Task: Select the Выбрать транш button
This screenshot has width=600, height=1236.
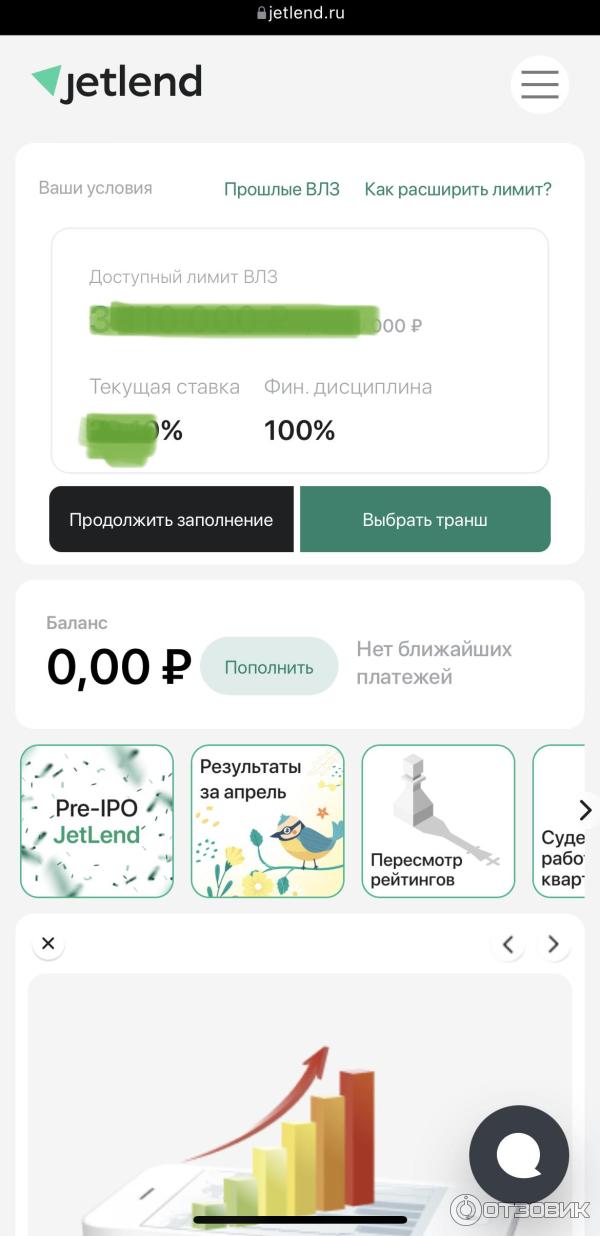Action: click(x=425, y=519)
